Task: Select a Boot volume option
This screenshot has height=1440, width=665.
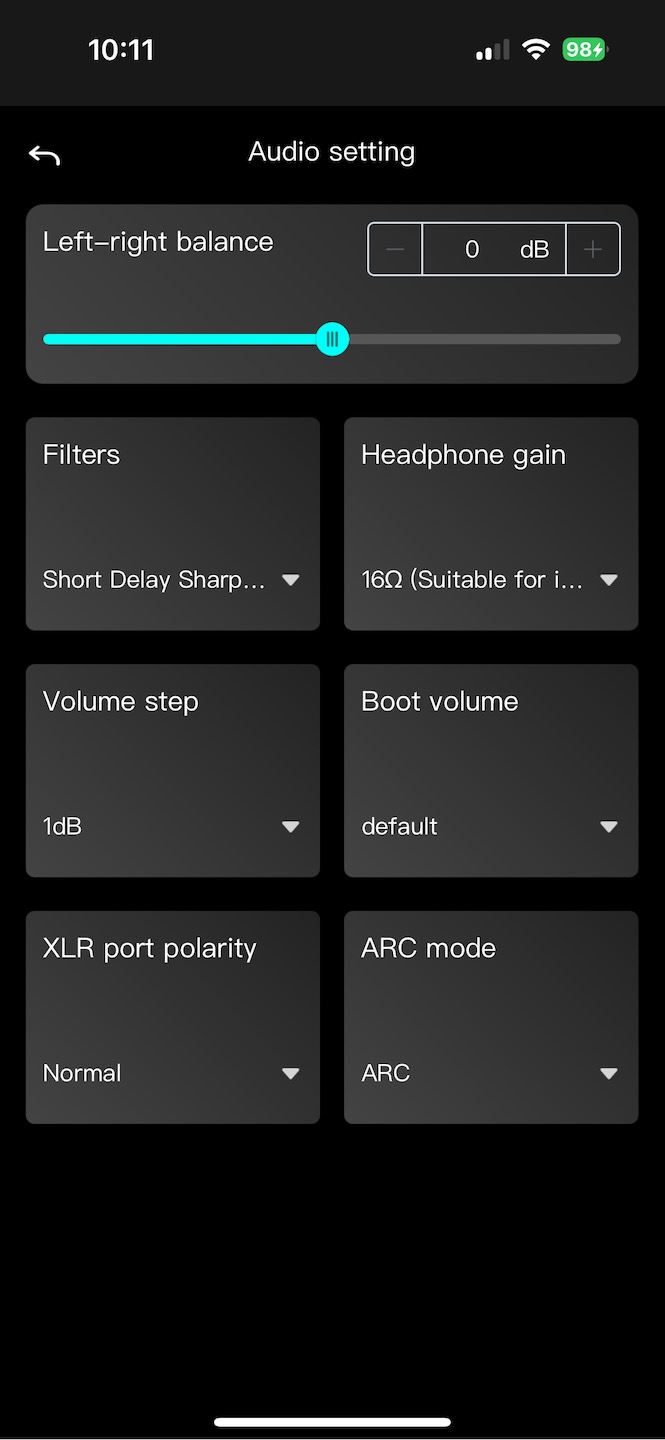Action: [490, 827]
